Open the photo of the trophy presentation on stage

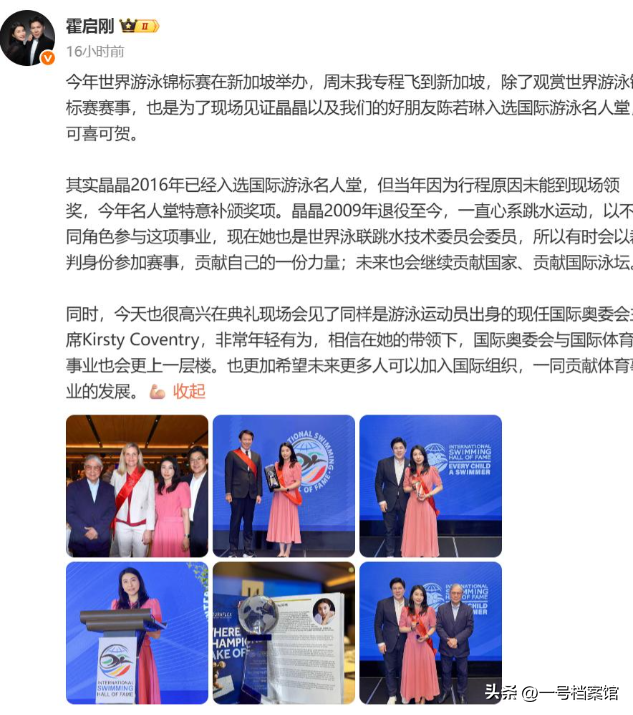click(284, 486)
